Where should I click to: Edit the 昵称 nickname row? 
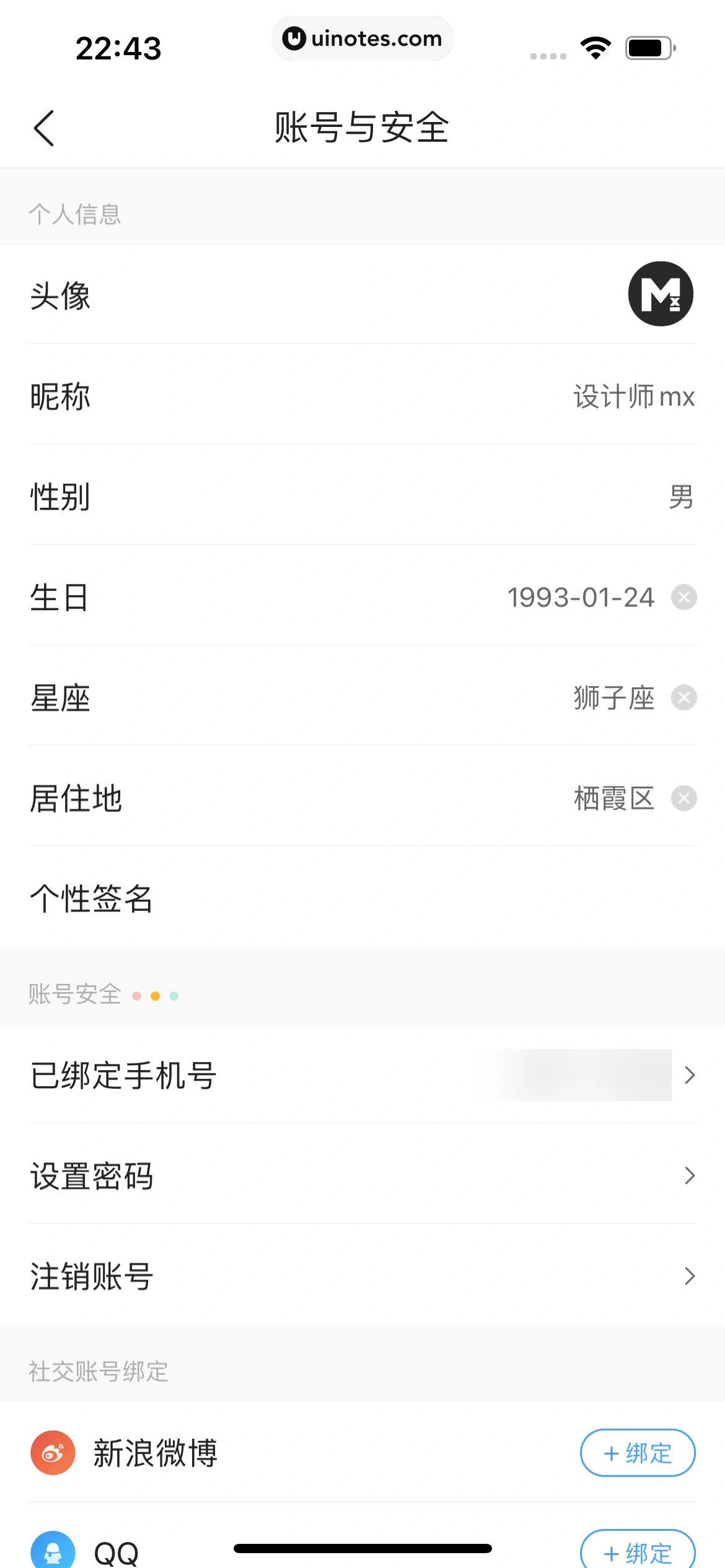pyautogui.click(x=362, y=396)
